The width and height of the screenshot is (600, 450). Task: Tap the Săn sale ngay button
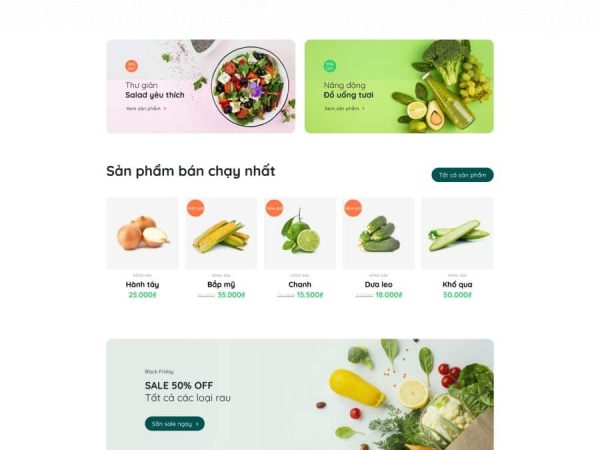[174, 423]
